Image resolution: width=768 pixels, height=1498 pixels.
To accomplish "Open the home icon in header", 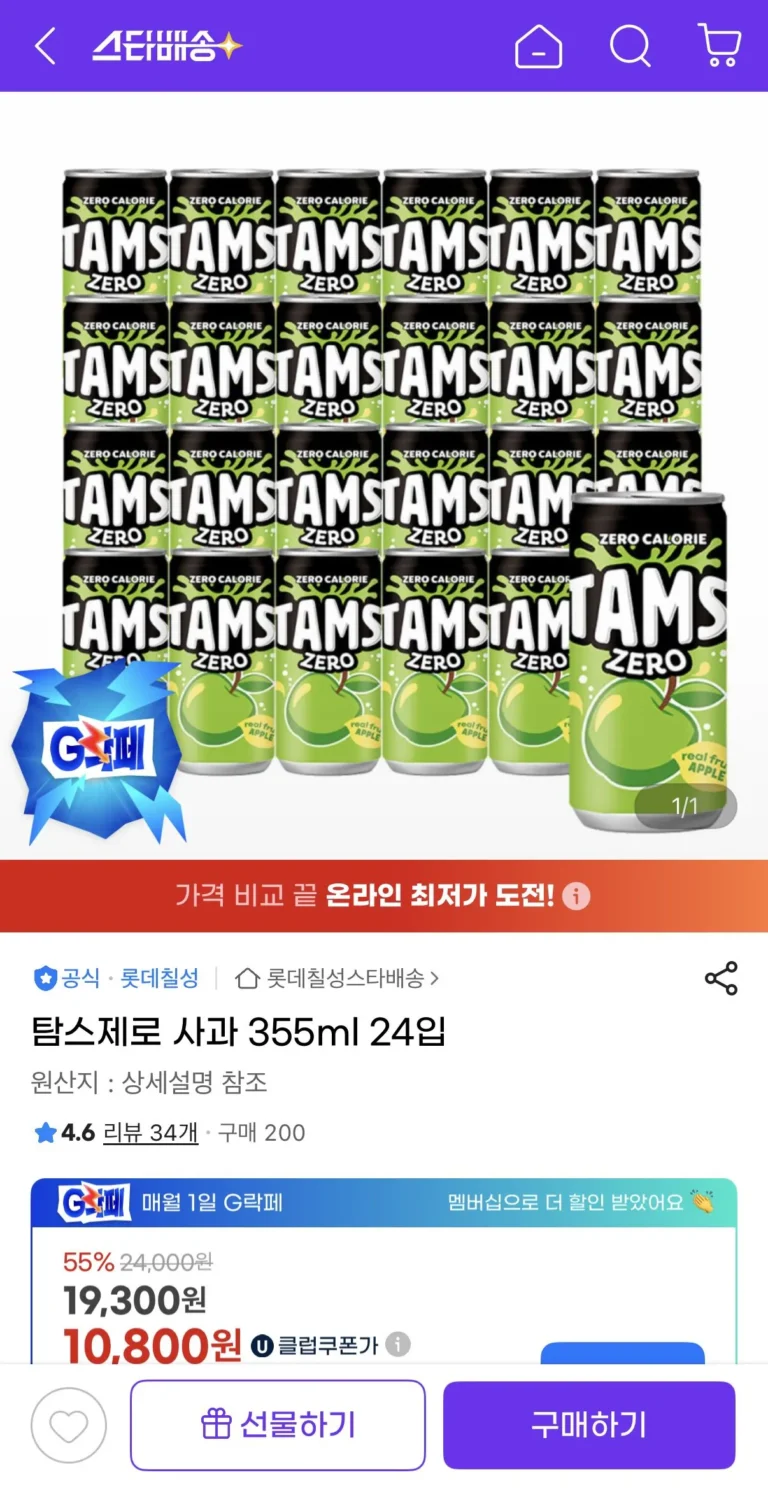I will coord(538,46).
